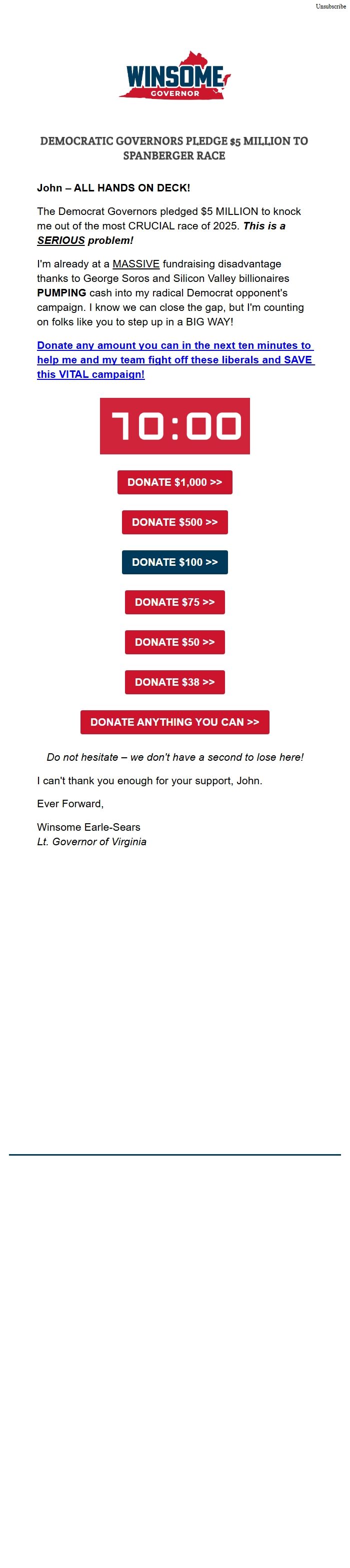350x1568 pixels.
Task: Choose the DONATE $500 button
Action: coord(174,522)
